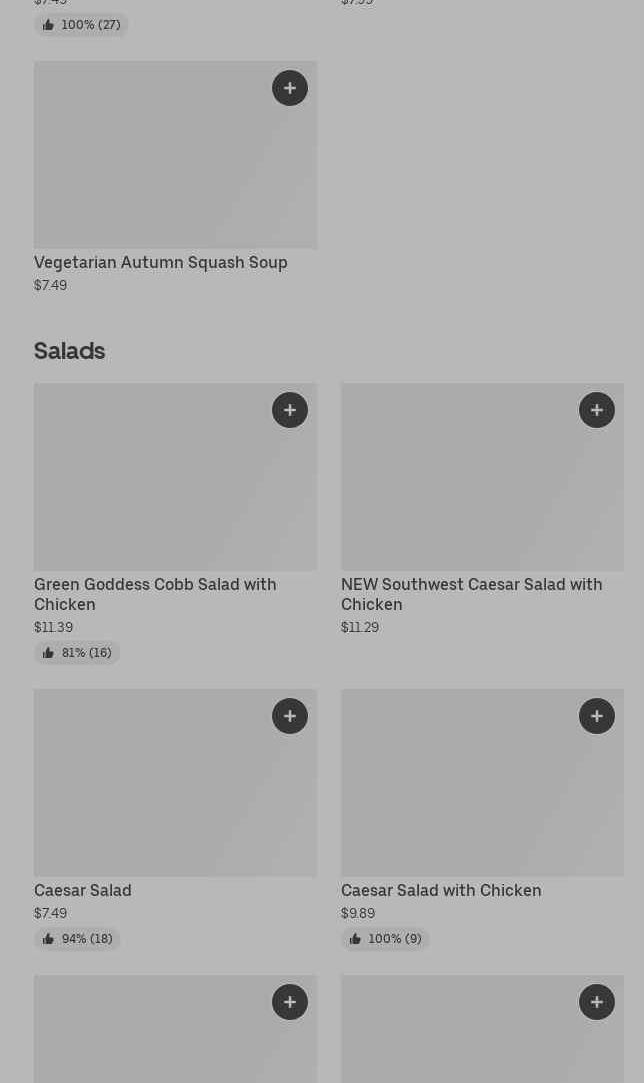Tap plus button on Caesar Salad

pos(290,716)
